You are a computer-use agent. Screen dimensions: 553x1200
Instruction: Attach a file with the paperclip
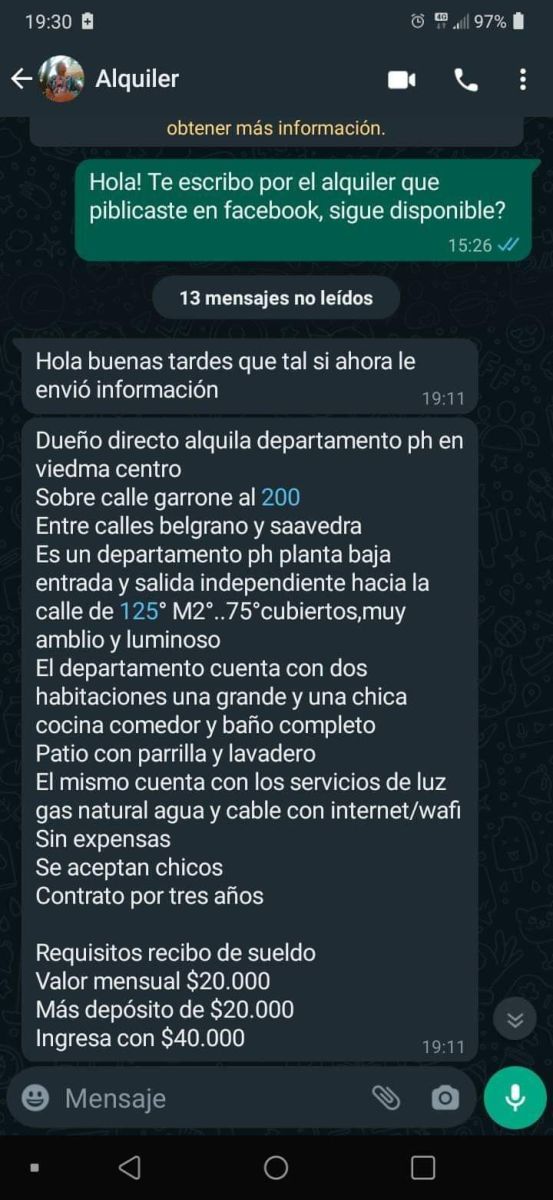point(386,1098)
